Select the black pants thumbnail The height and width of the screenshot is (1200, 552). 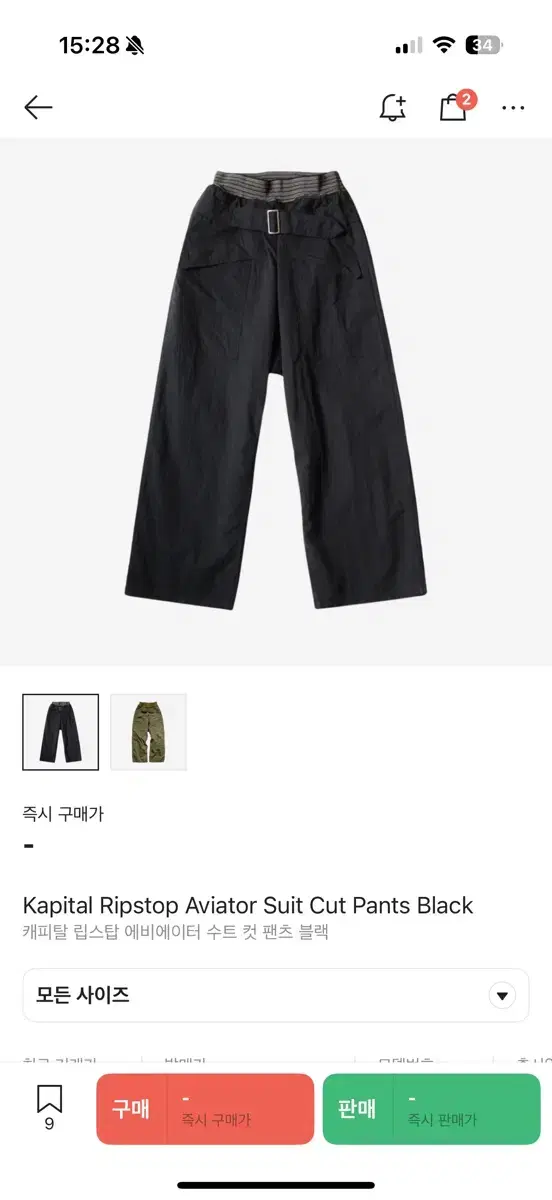click(61, 732)
